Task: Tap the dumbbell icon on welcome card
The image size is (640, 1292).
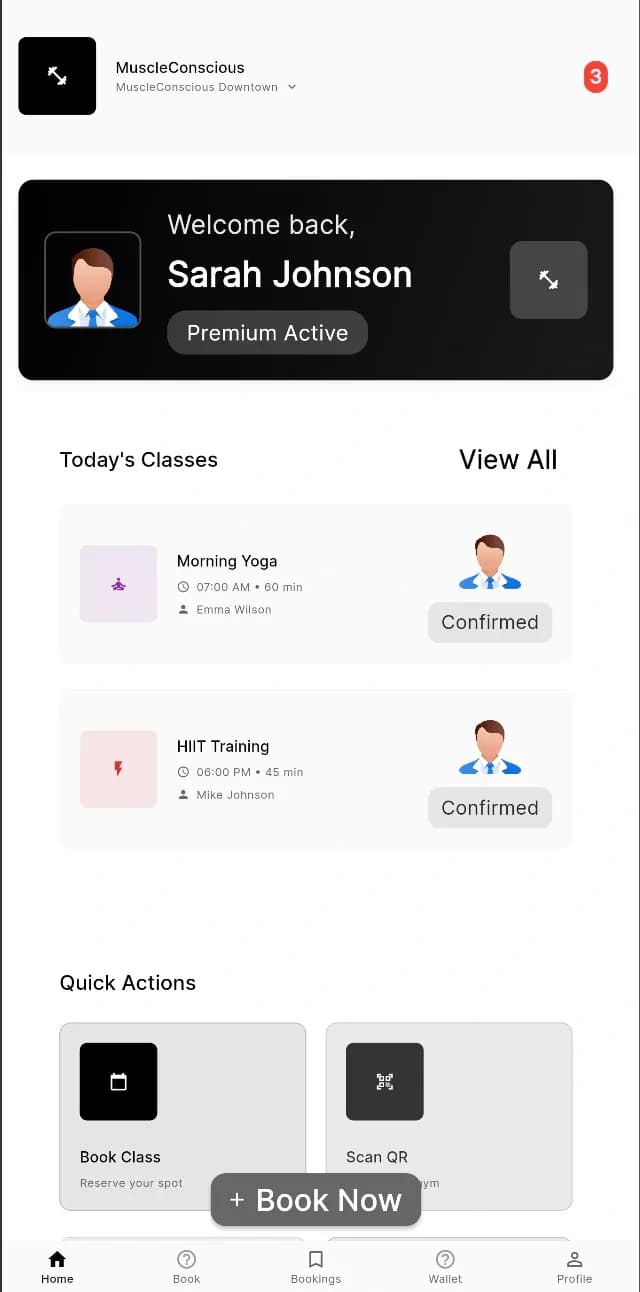Action: (548, 280)
